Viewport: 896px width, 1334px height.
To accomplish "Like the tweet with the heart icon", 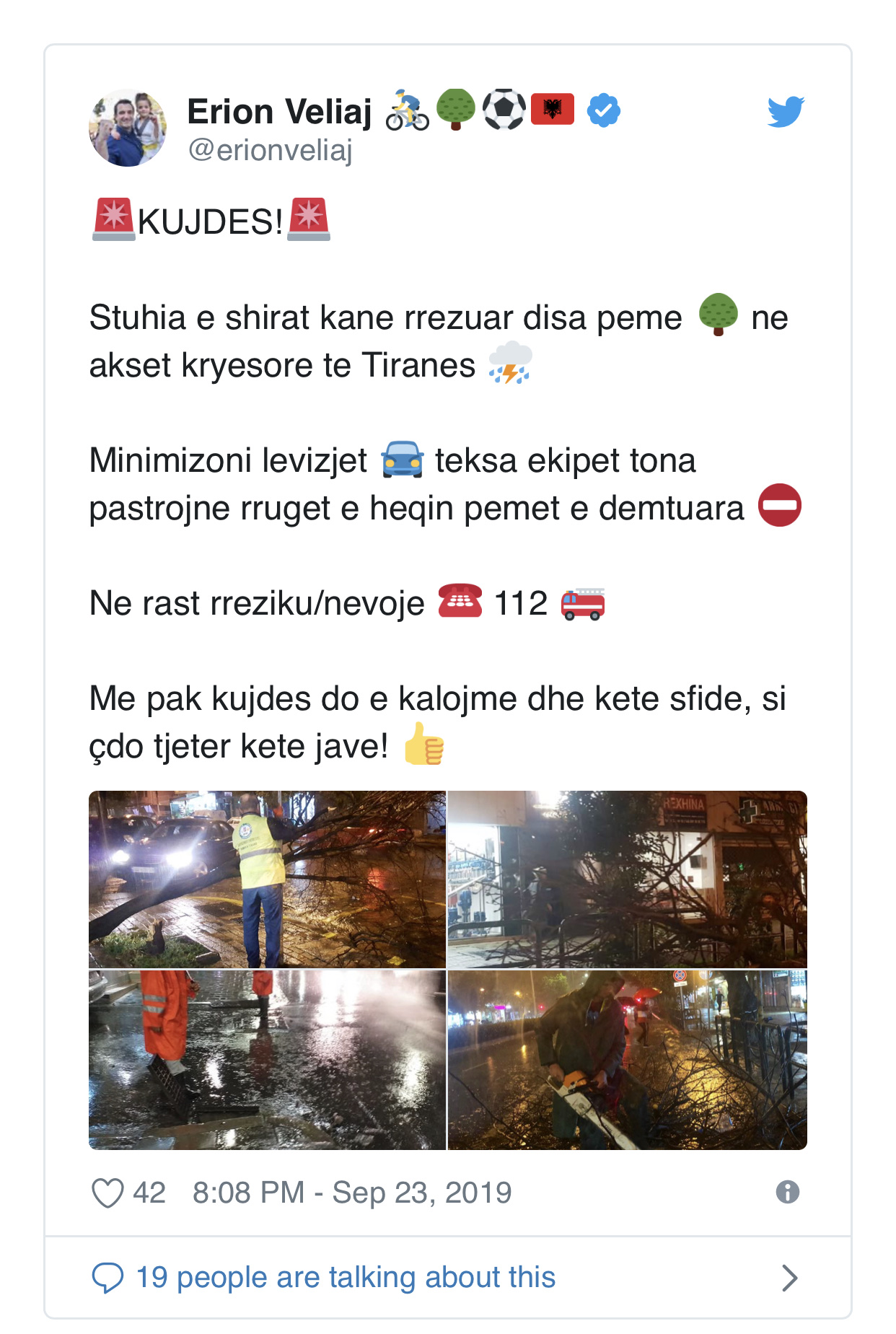I will click(x=107, y=1193).
